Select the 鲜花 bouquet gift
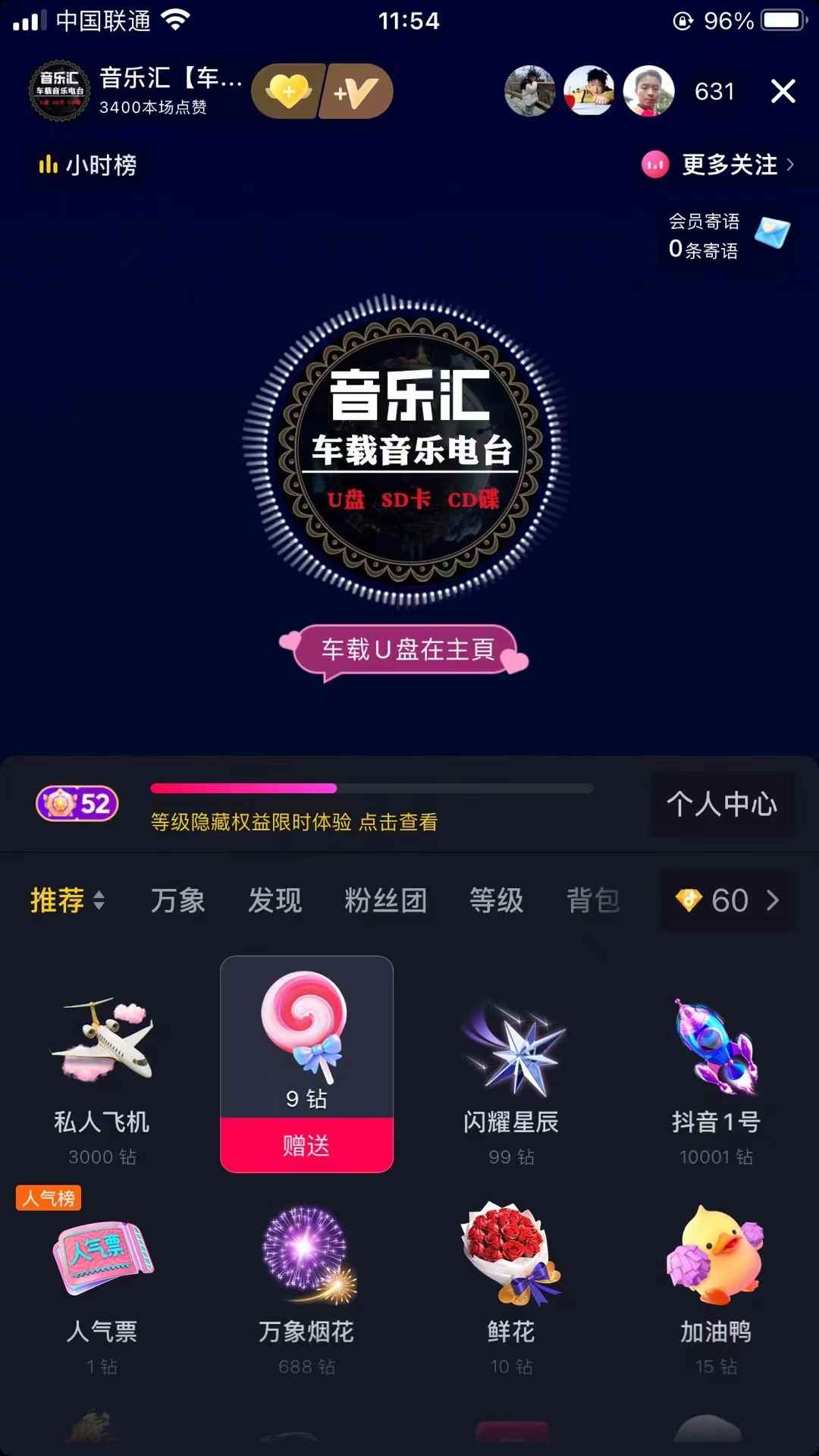This screenshot has width=819, height=1456. 511,1274
